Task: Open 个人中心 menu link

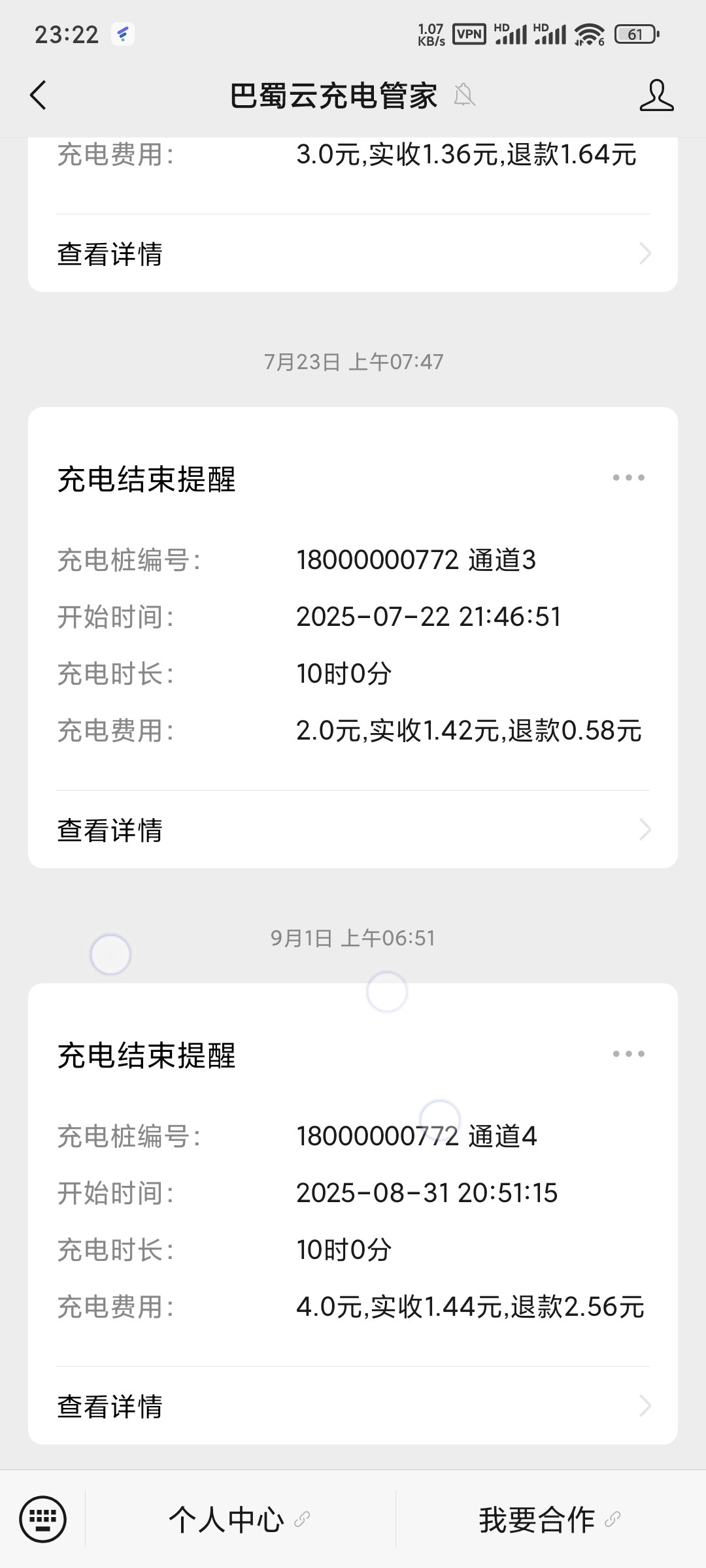Action: click(x=239, y=1520)
